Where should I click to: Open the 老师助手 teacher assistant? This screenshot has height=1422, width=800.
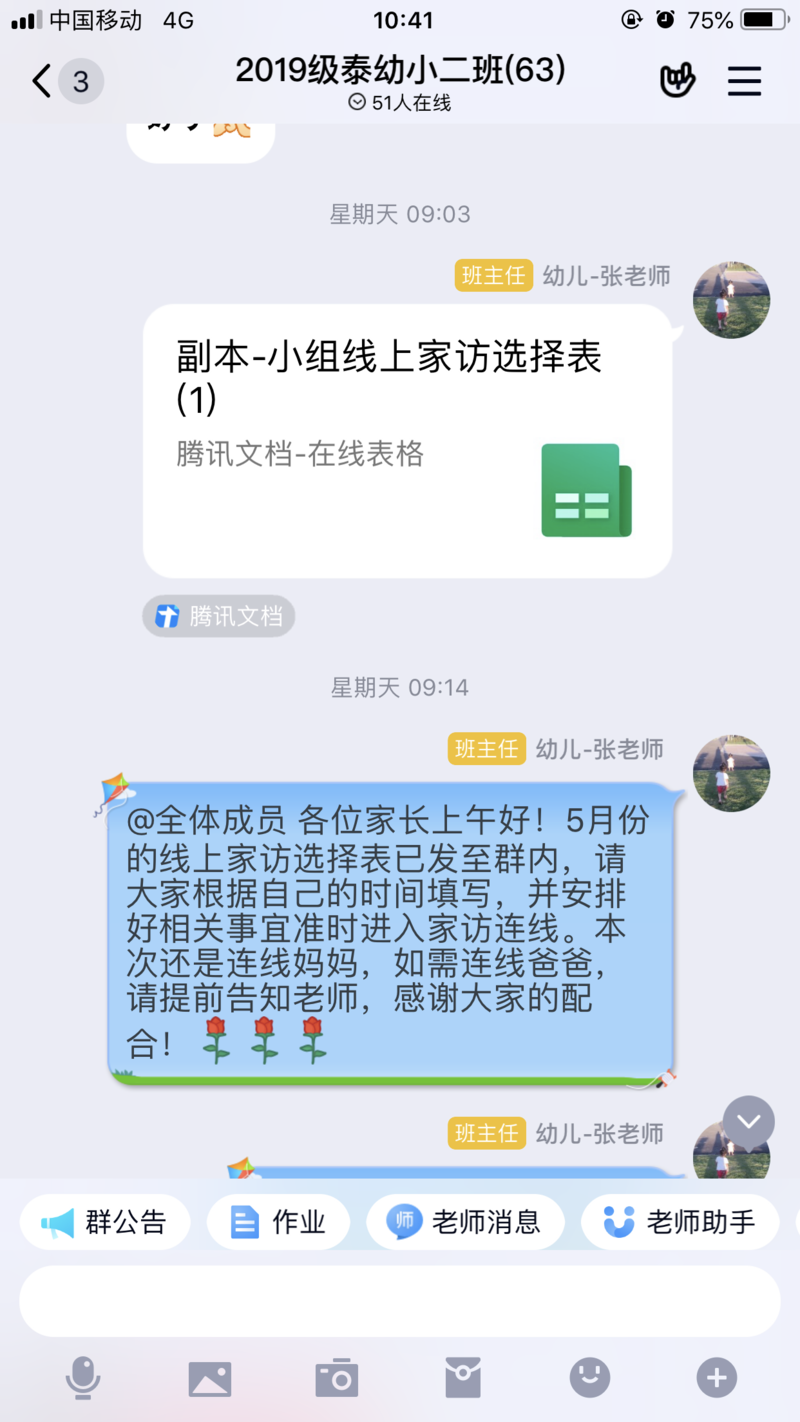point(680,1222)
